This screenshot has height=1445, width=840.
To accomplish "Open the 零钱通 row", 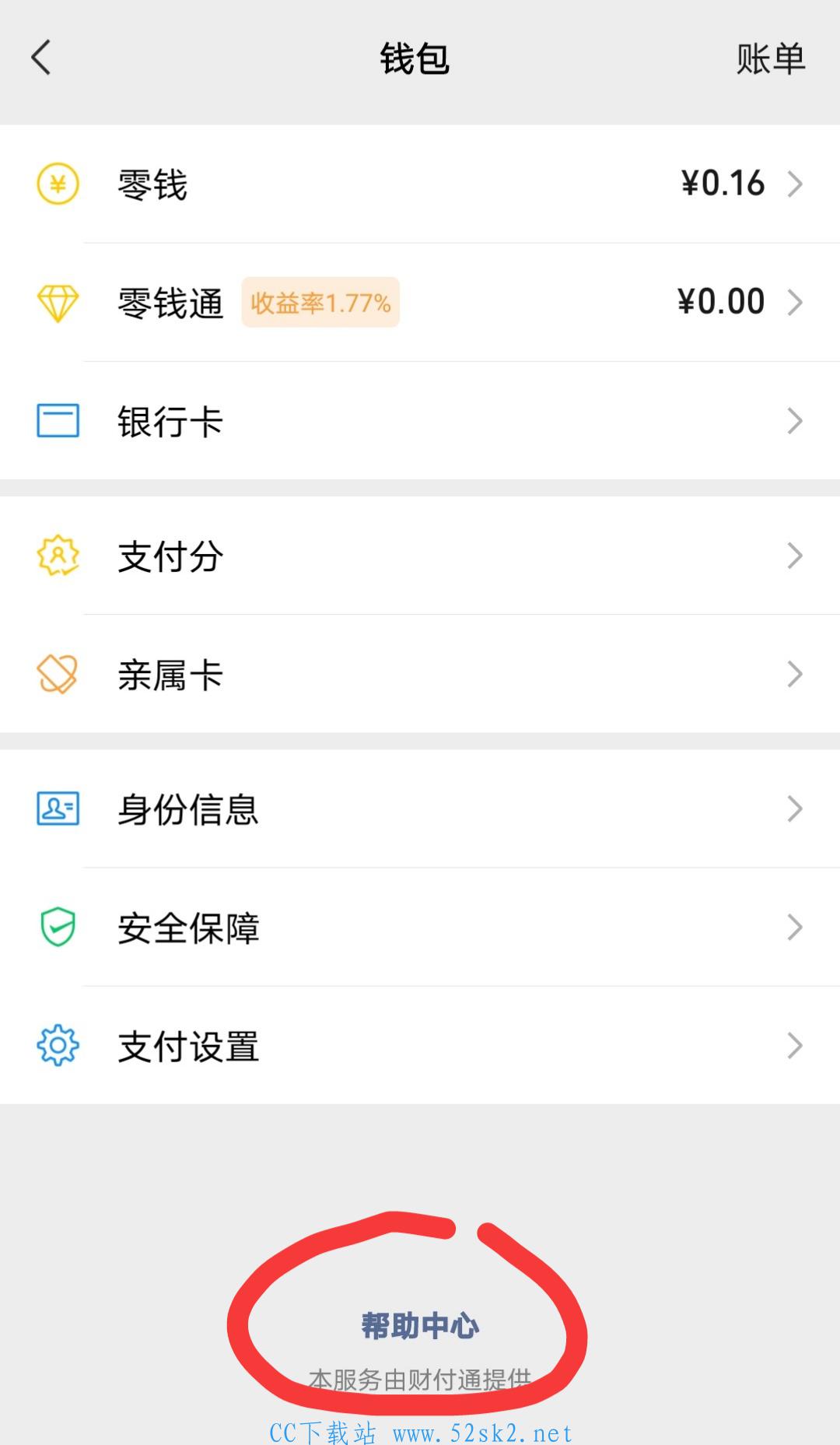I will (420, 303).
